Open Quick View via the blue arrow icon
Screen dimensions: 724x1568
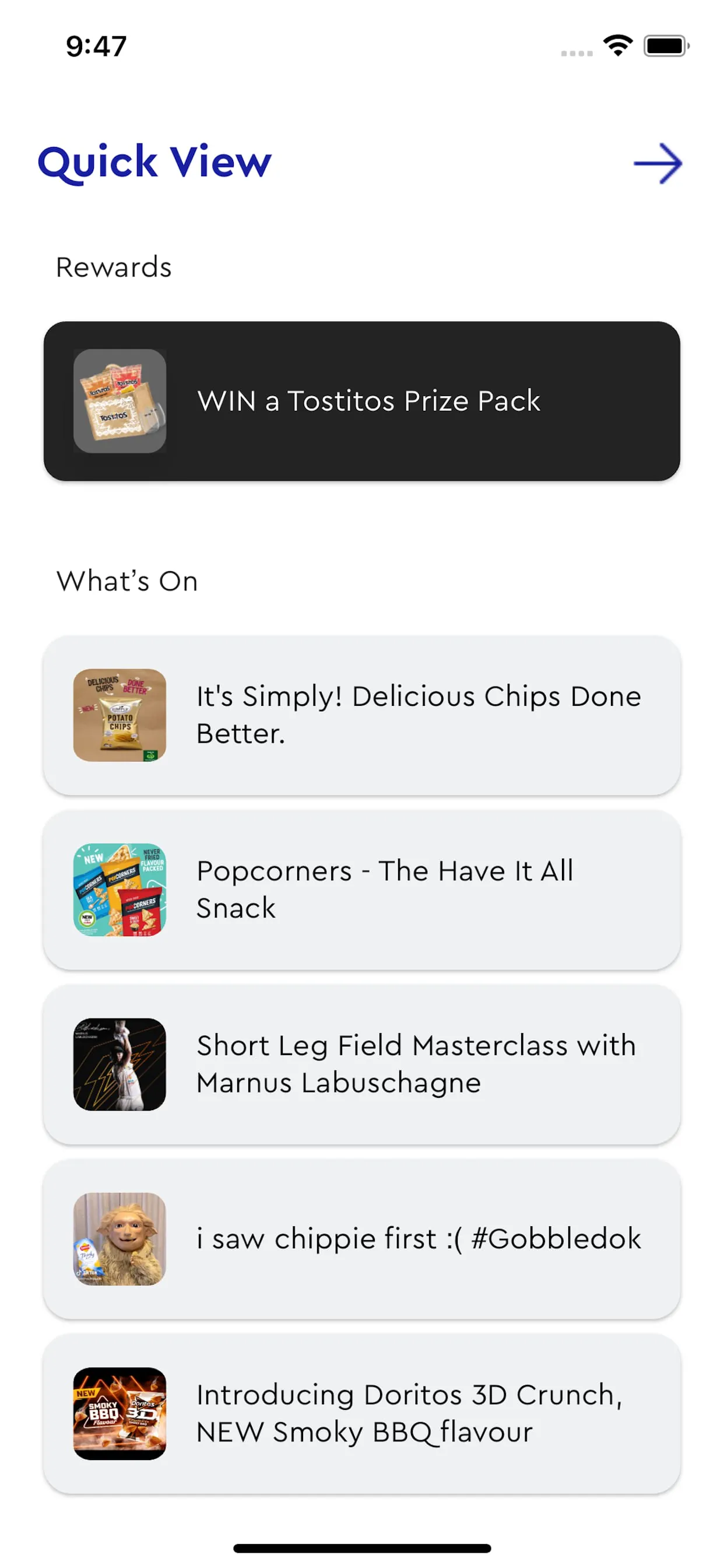tap(657, 163)
